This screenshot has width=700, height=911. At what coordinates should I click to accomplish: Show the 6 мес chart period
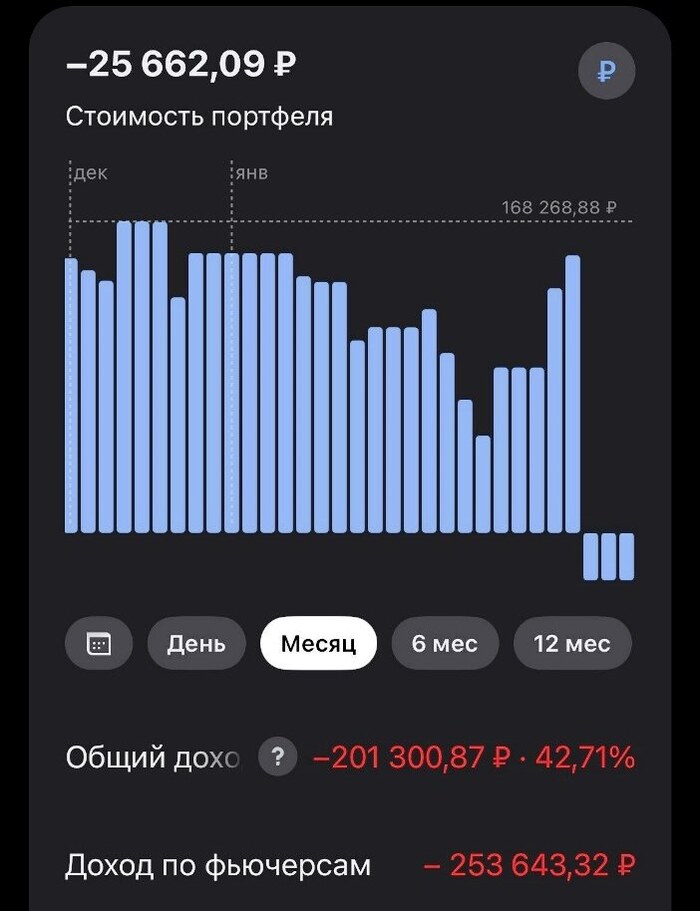coord(445,643)
